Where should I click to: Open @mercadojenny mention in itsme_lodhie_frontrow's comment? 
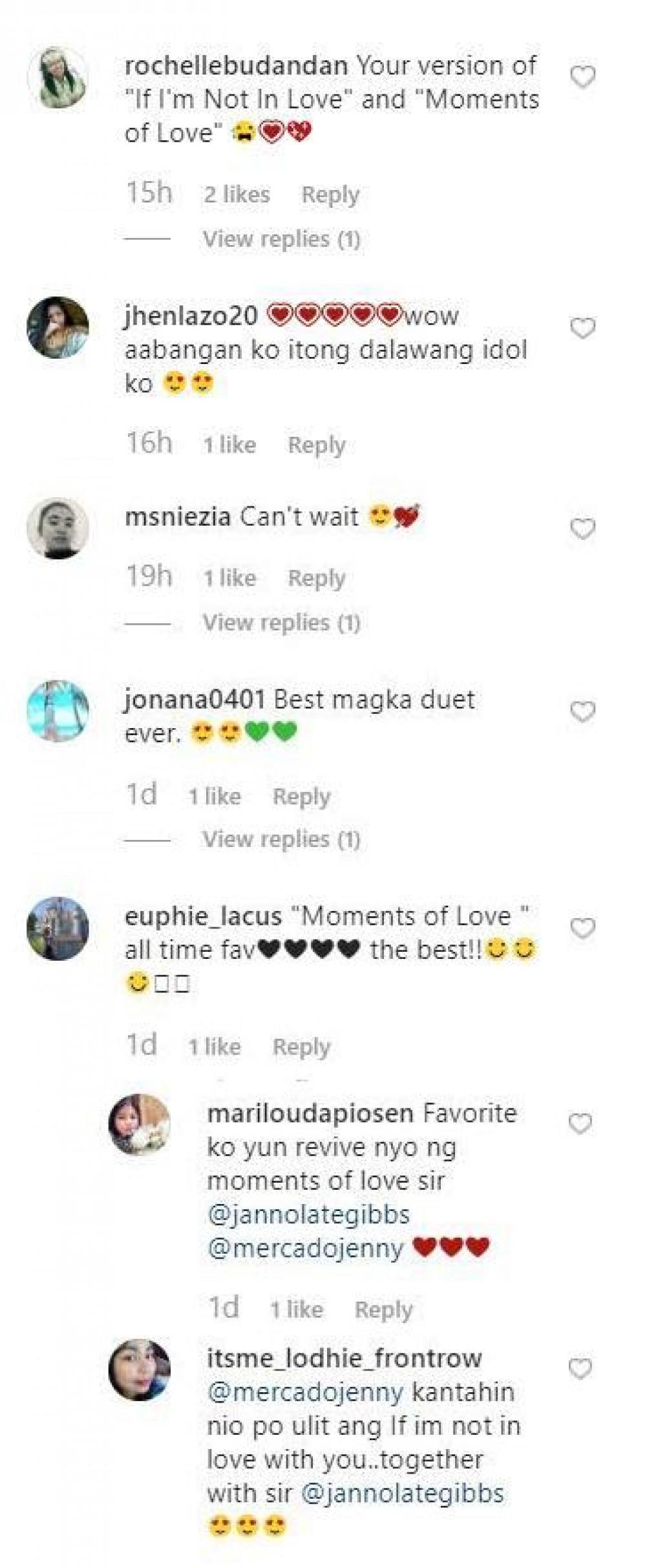pyautogui.click(x=305, y=1391)
